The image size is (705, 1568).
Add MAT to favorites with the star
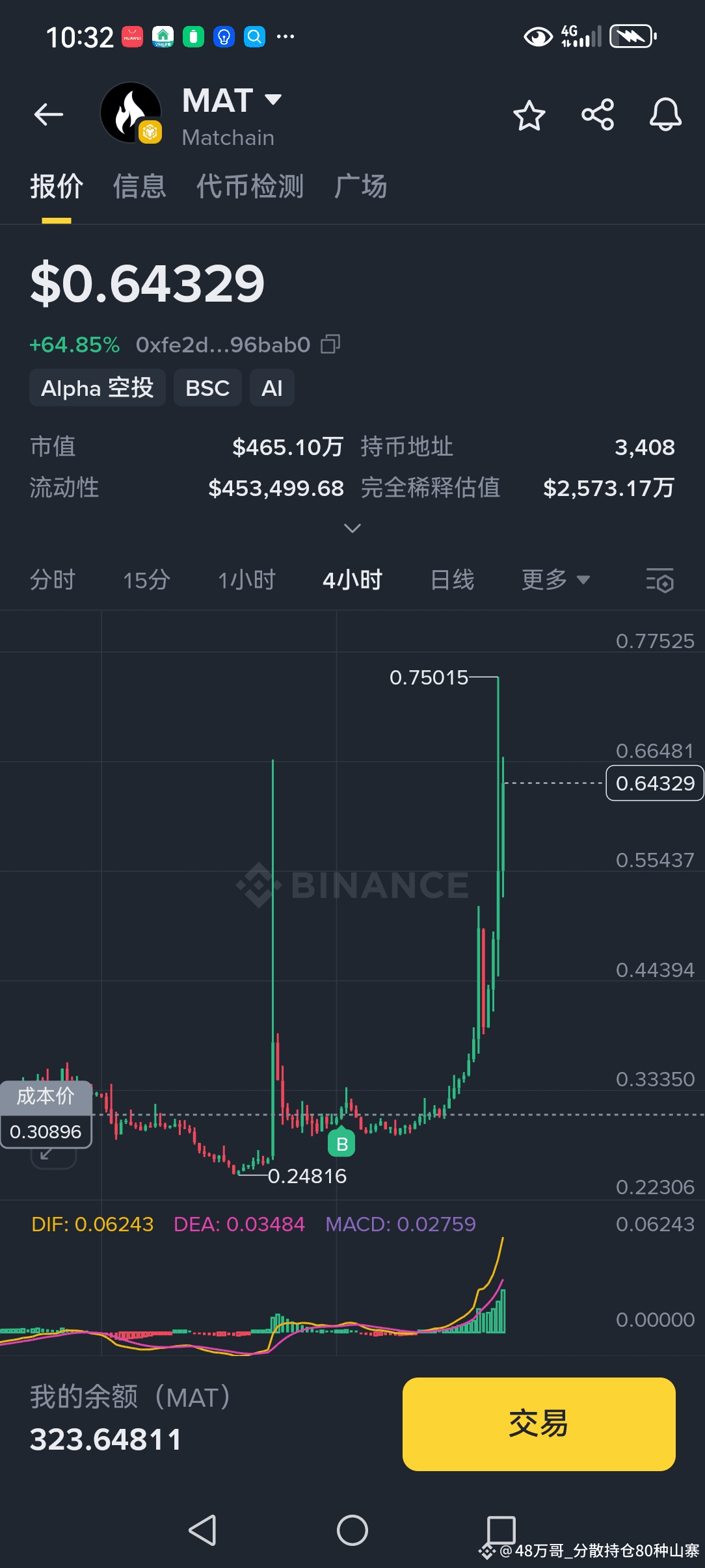click(529, 116)
